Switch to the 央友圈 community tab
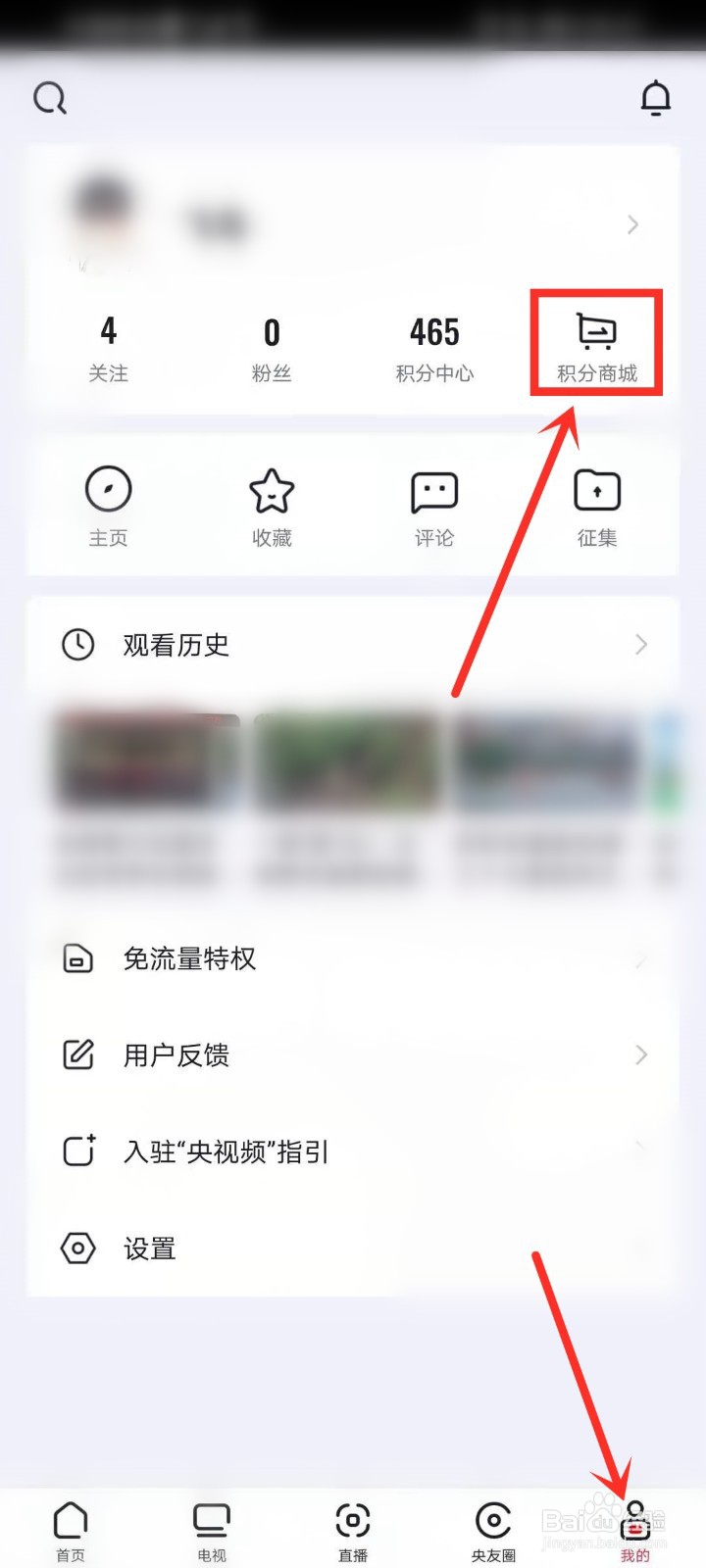The width and height of the screenshot is (706, 1568). tap(492, 1529)
